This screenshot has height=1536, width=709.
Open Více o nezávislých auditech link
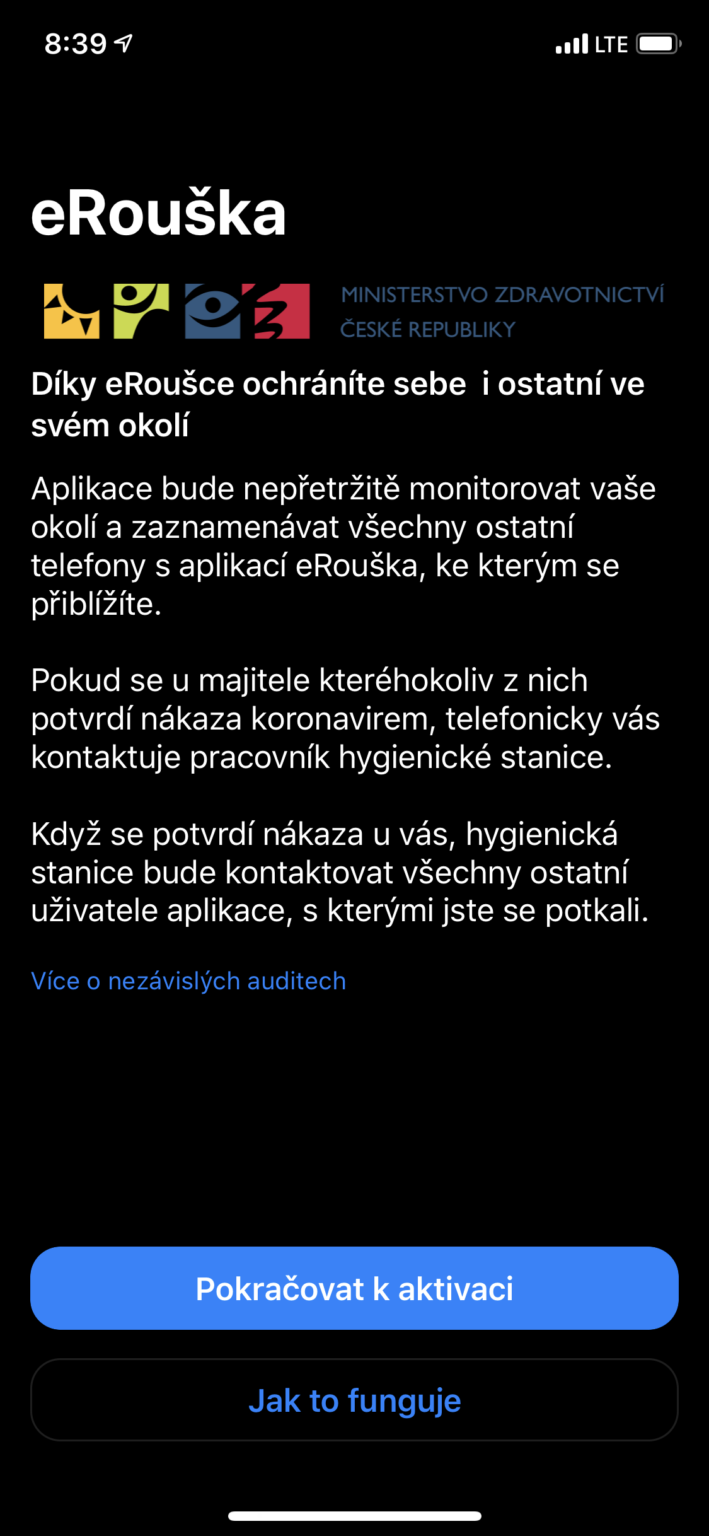coord(188,981)
